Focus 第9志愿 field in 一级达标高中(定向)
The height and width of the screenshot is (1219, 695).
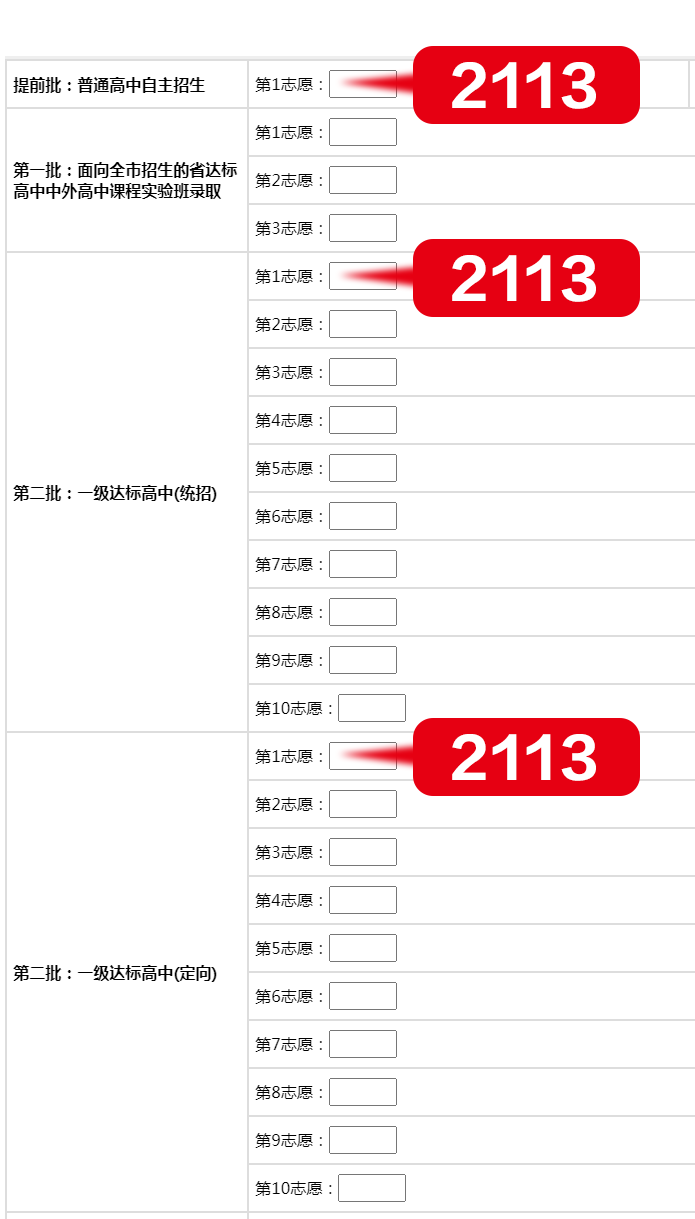[x=363, y=1140]
